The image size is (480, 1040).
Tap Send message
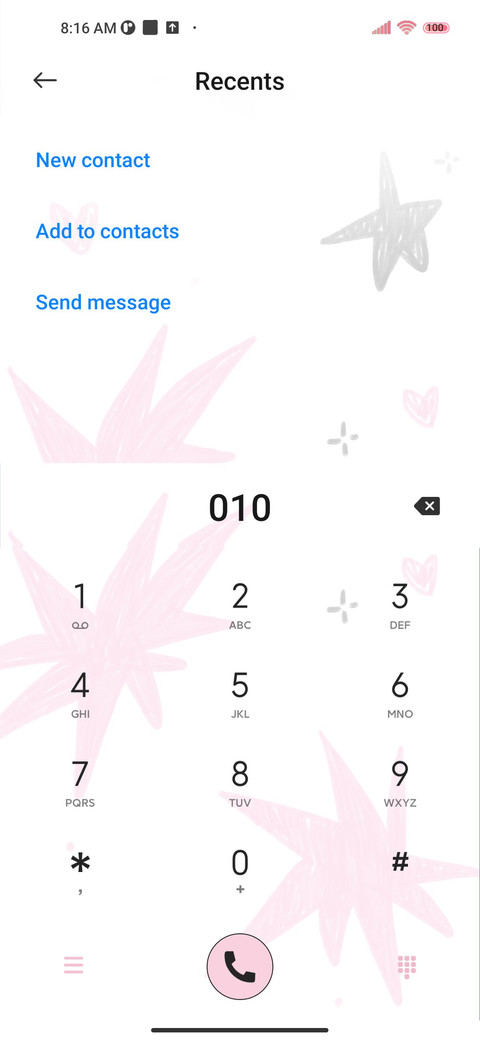pyautogui.click(x=103, y=302)
